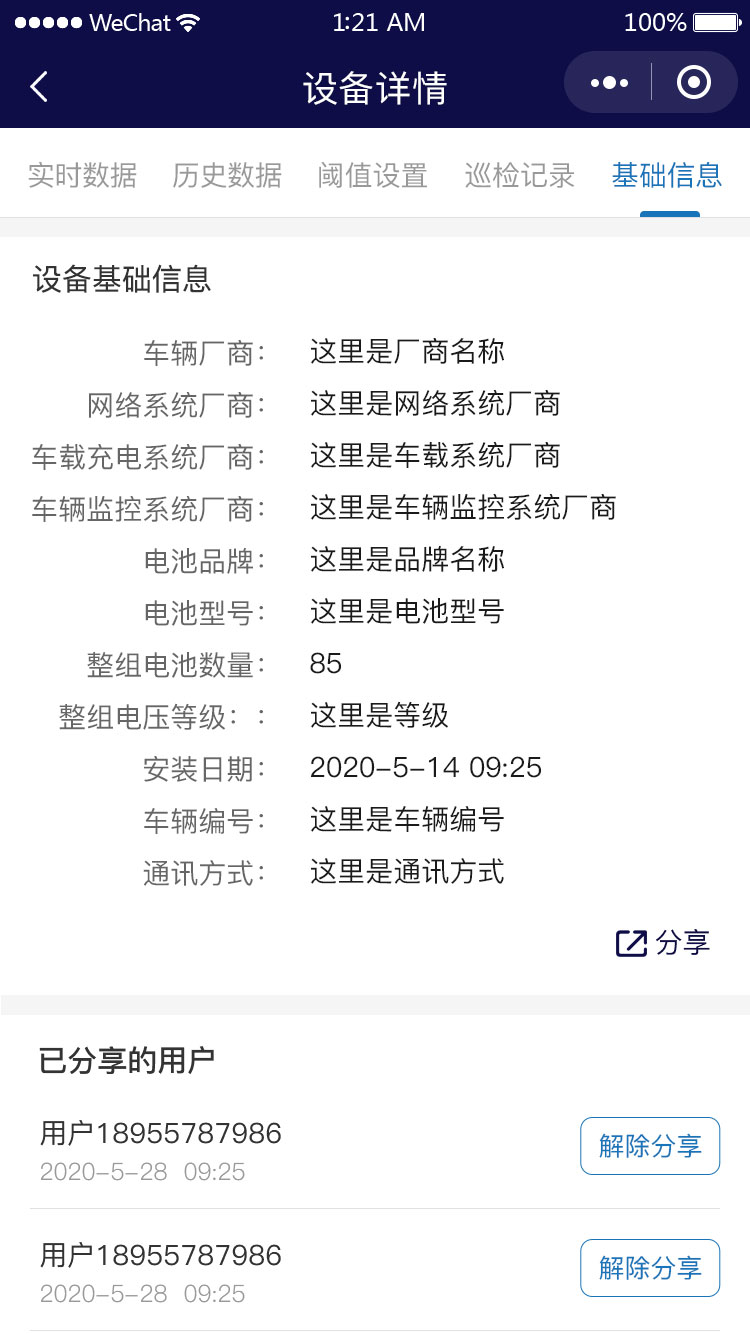Screen dimensions: 750x1334
Task: Tap the 设备详情 title in the header
Action: (x=375, y=88)
